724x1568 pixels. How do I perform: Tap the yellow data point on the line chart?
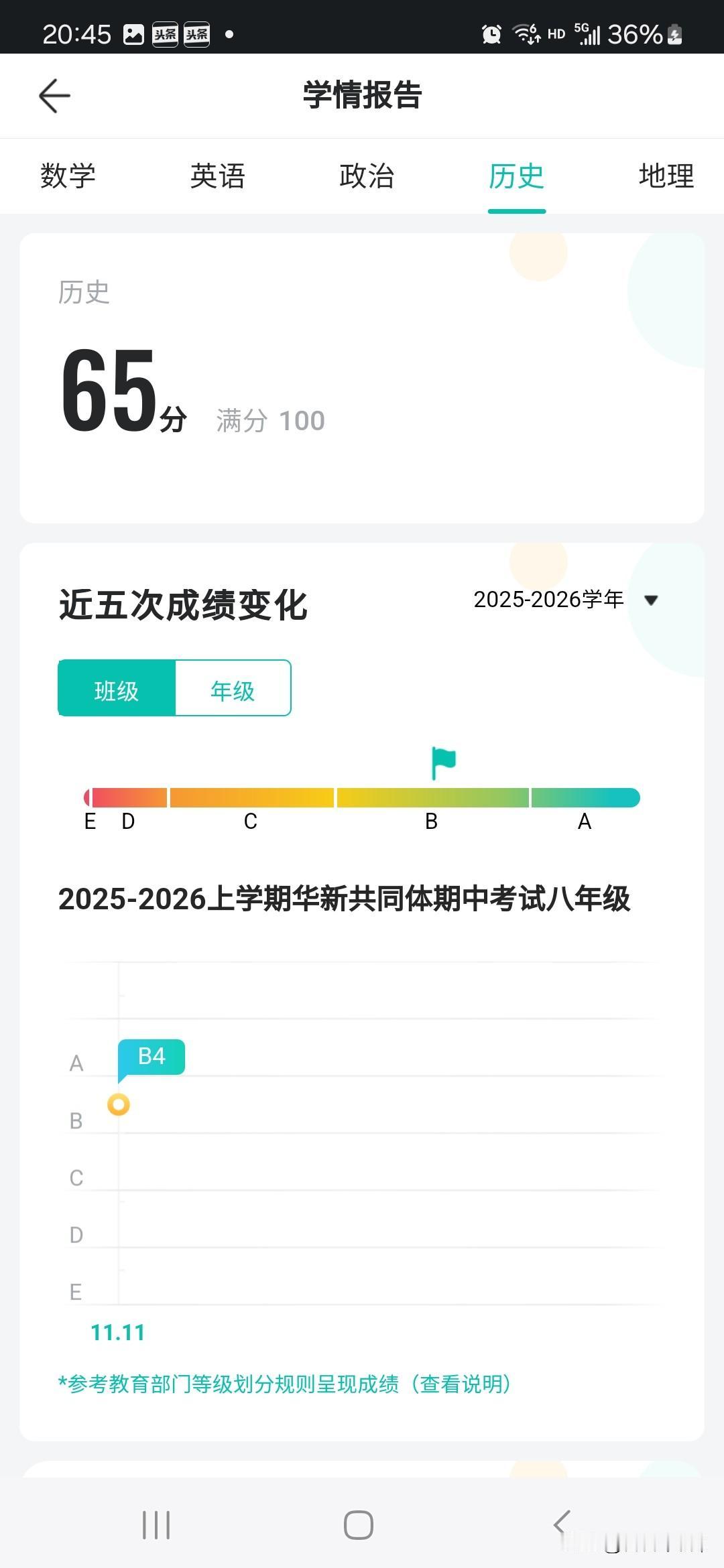119,1106
